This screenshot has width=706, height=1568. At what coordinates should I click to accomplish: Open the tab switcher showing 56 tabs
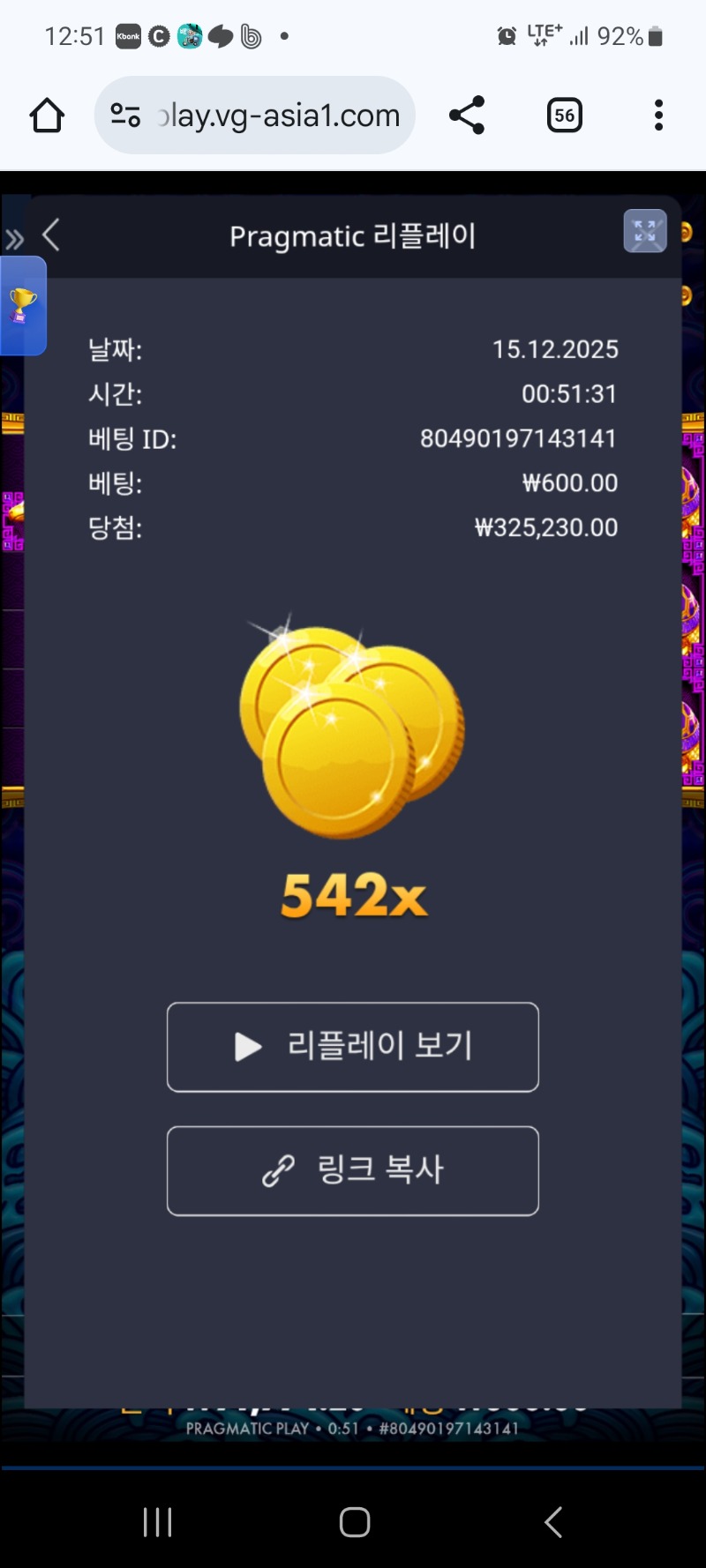click(x=565, y=116)
